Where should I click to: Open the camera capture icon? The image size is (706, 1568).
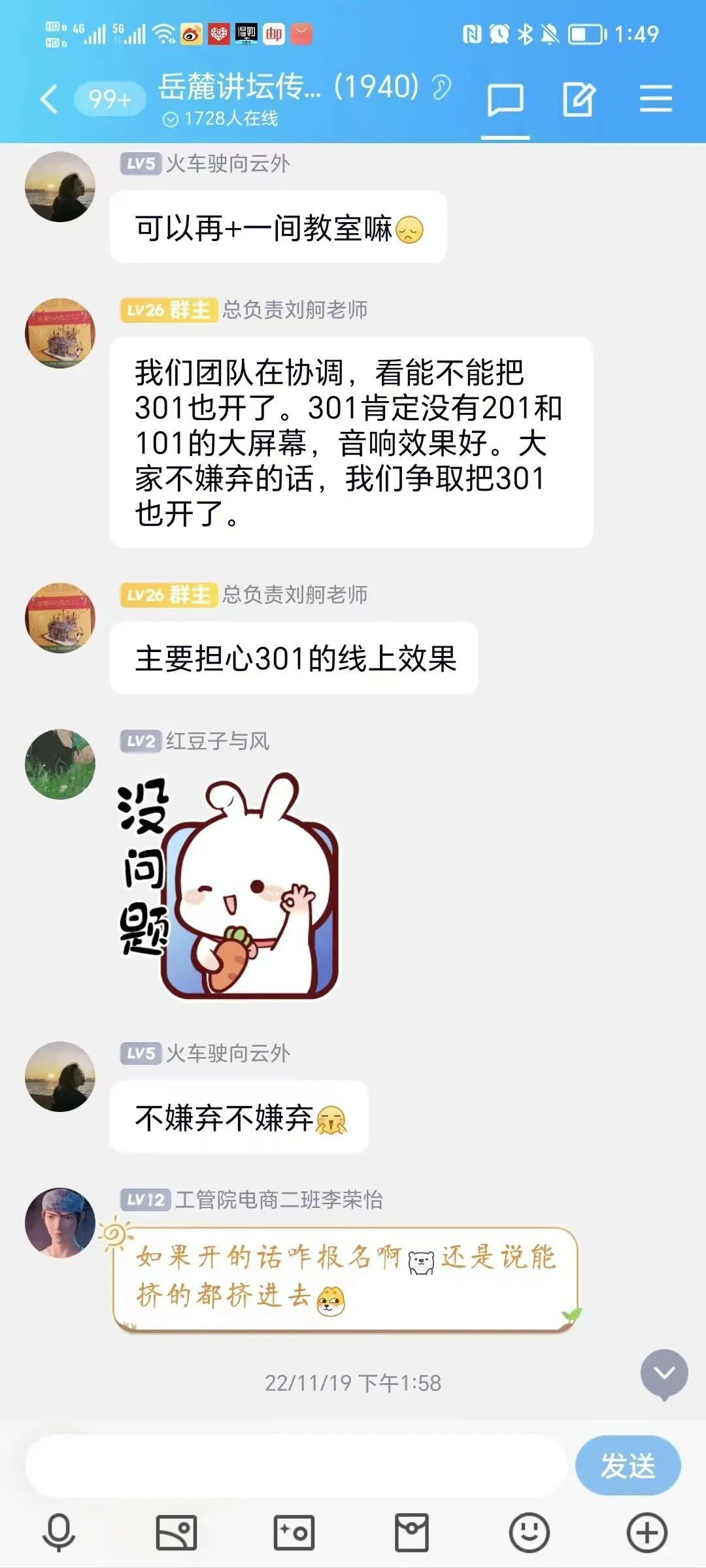tap(294, 1532)
